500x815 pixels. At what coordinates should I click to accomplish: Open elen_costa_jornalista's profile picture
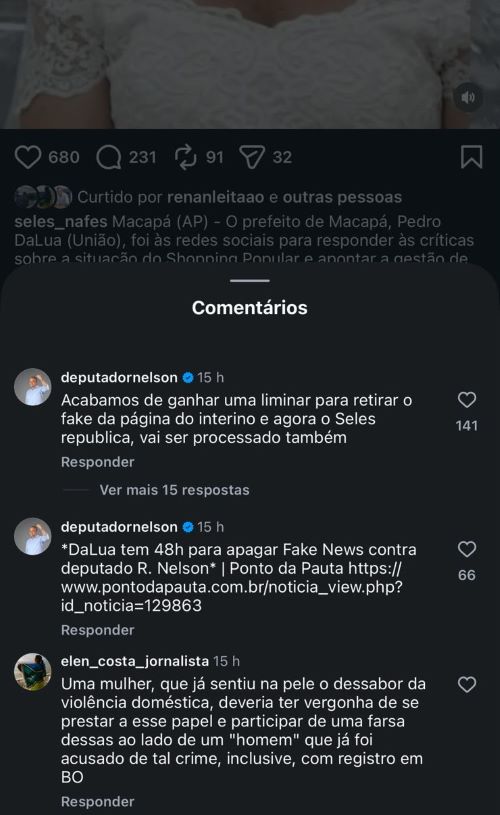tap(33, 672)
